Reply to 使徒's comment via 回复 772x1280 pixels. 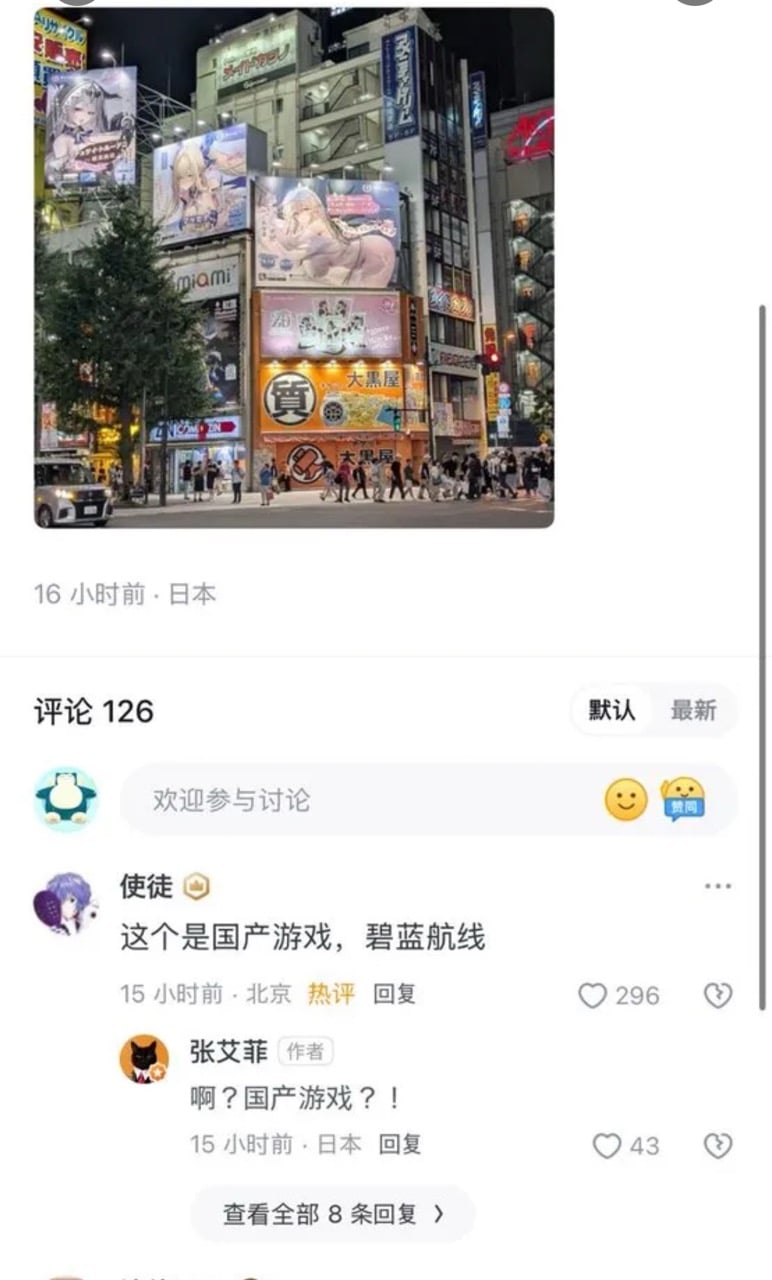395,994
